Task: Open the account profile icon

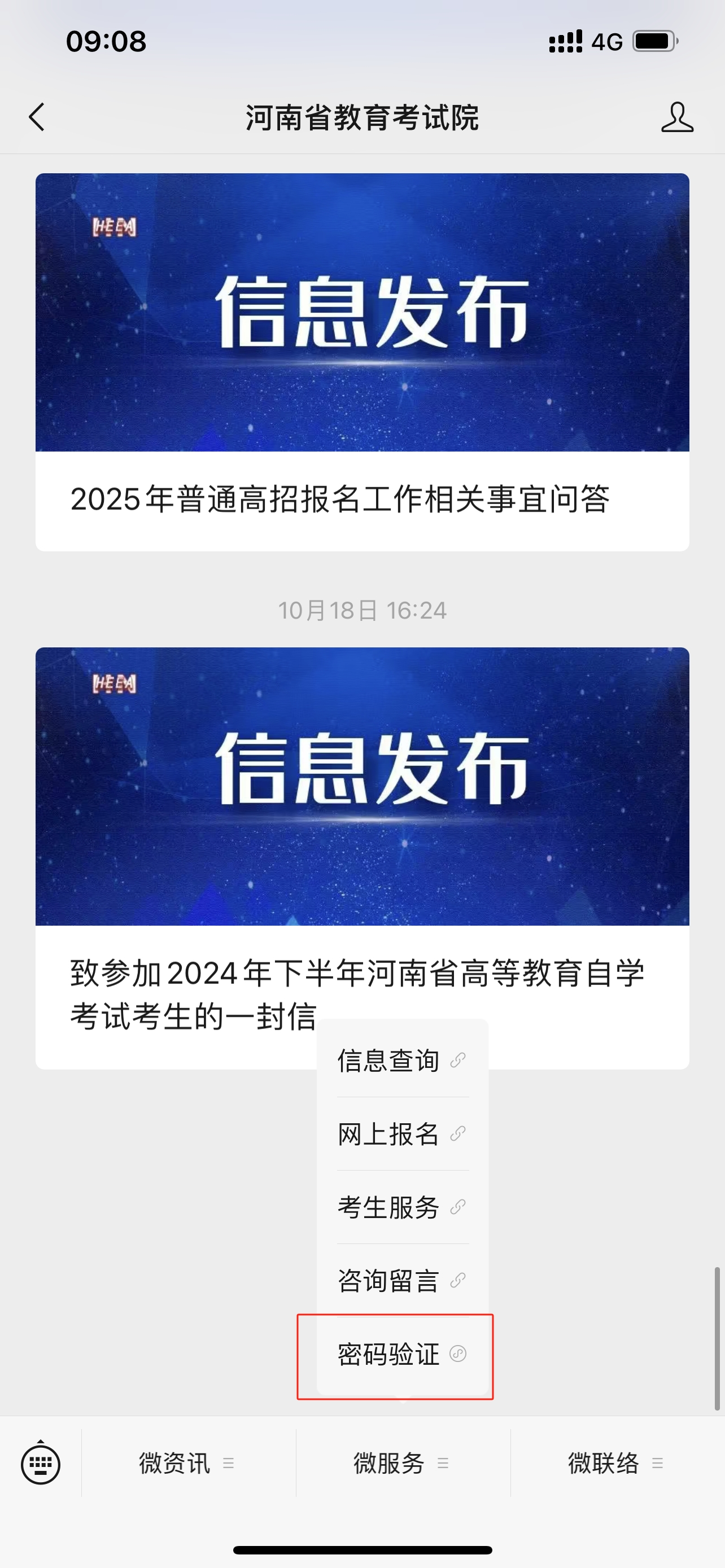Action: tap(677, 117)
